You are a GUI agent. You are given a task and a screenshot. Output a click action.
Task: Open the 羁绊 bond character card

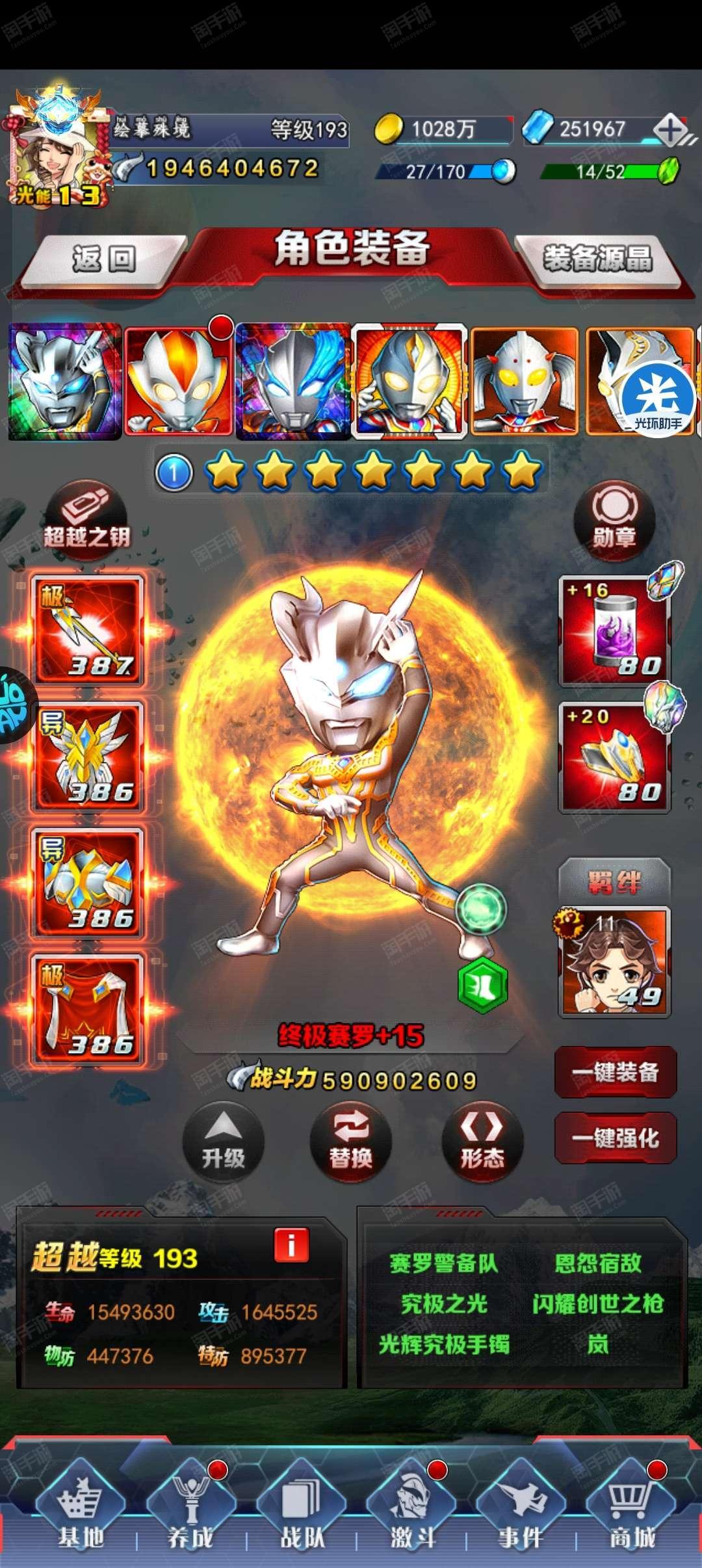[x=614, y=961]
